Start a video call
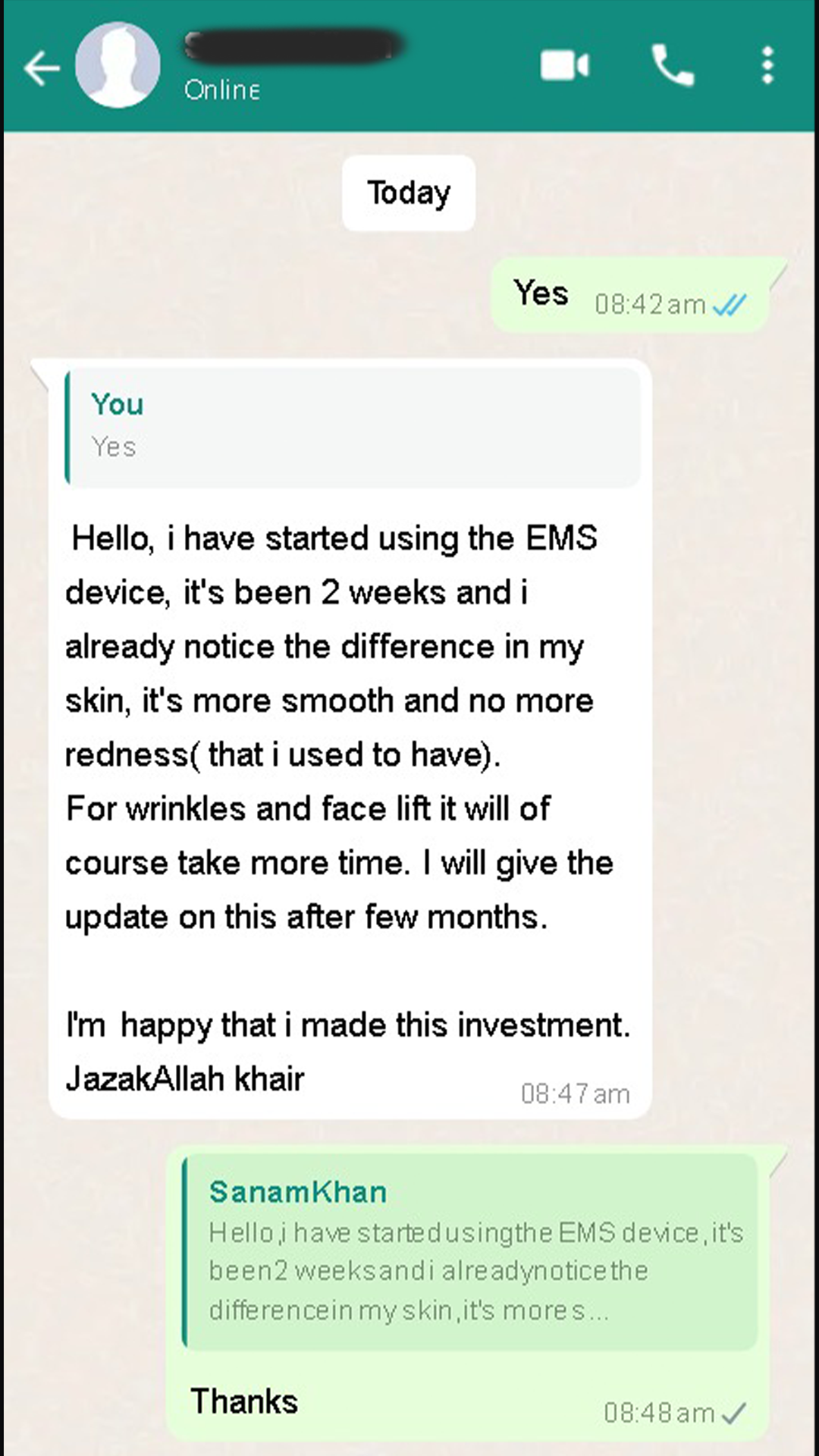Screen dimensions: 819x1456 pos(564,66)
